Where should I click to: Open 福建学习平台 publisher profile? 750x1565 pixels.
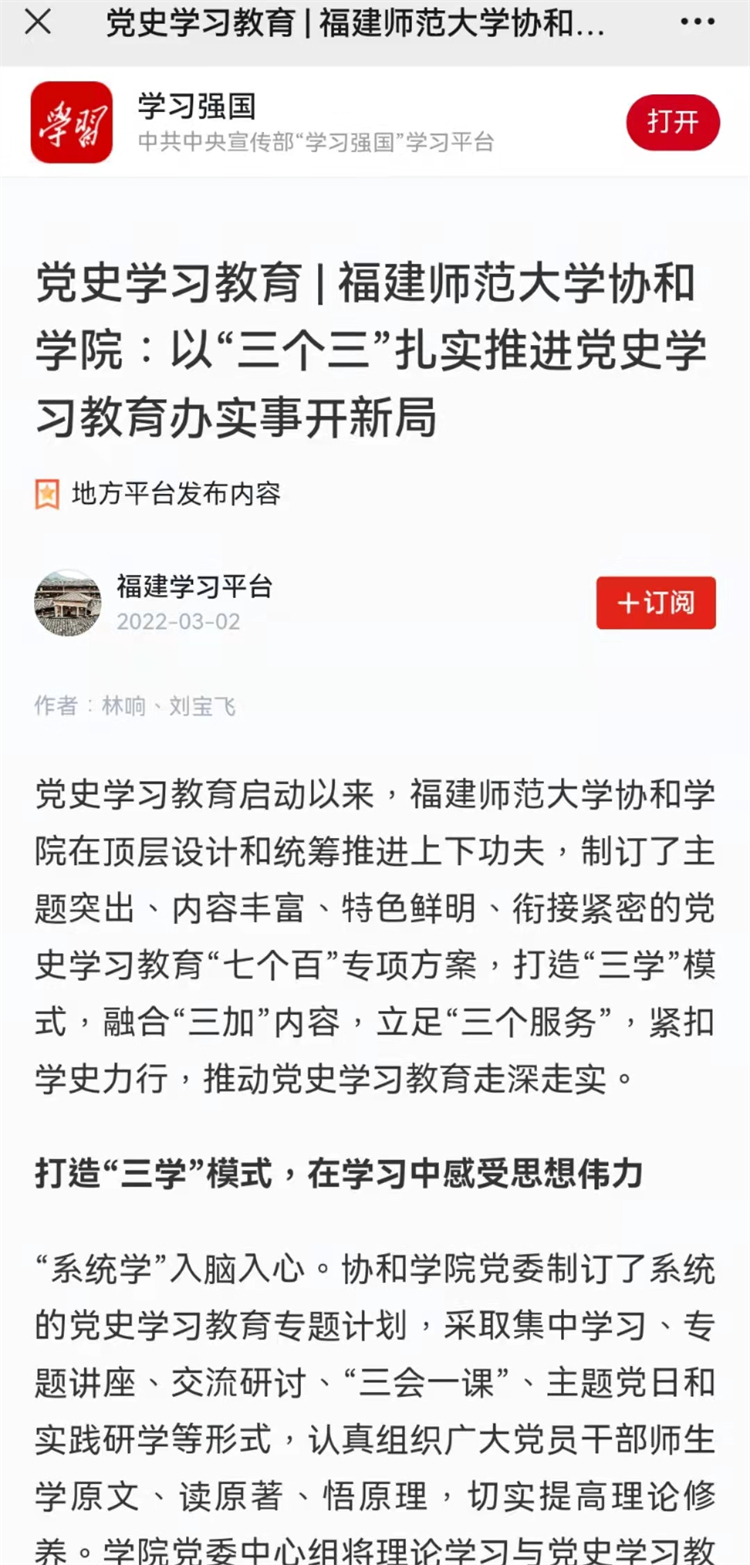point(194,587)
